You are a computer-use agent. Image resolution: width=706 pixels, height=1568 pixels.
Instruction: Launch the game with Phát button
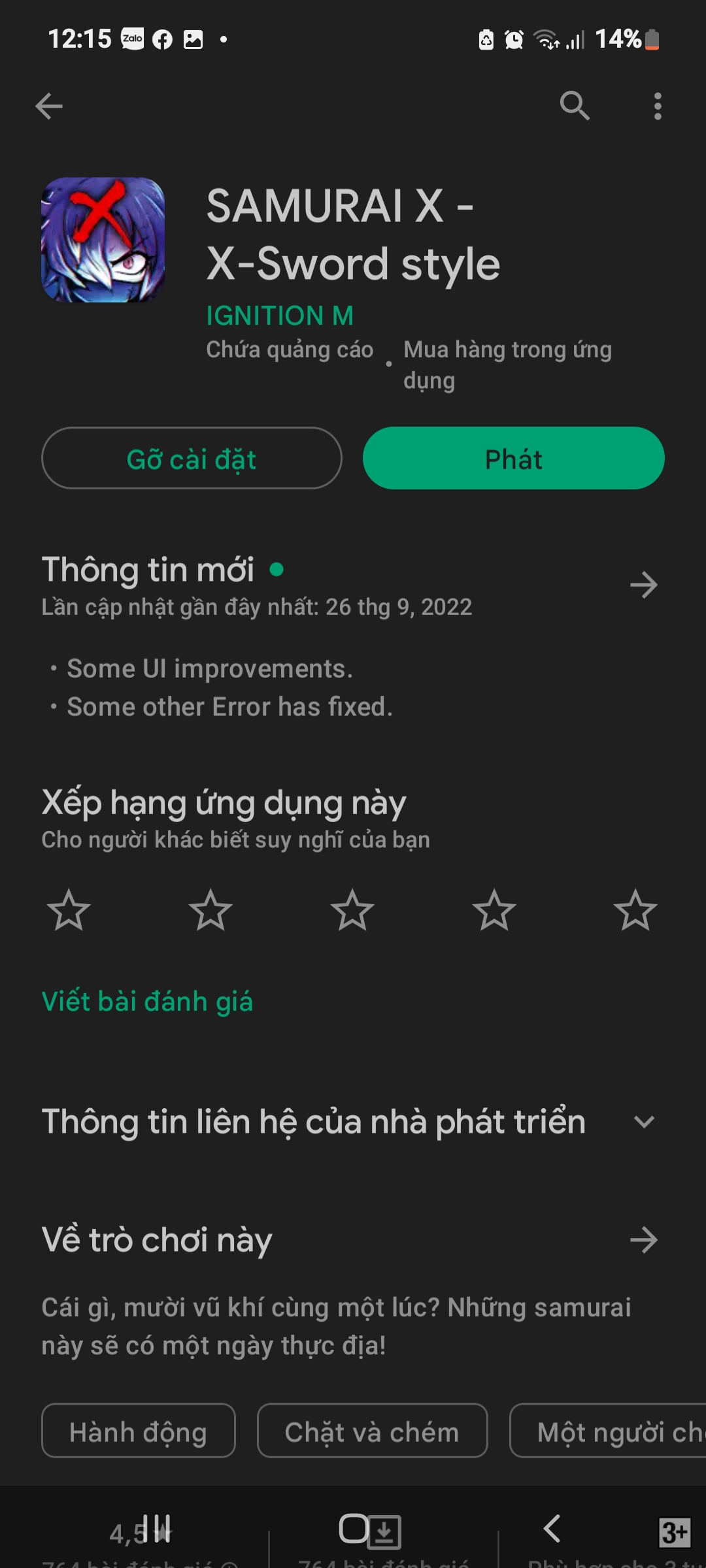click(x=514, y=459)
